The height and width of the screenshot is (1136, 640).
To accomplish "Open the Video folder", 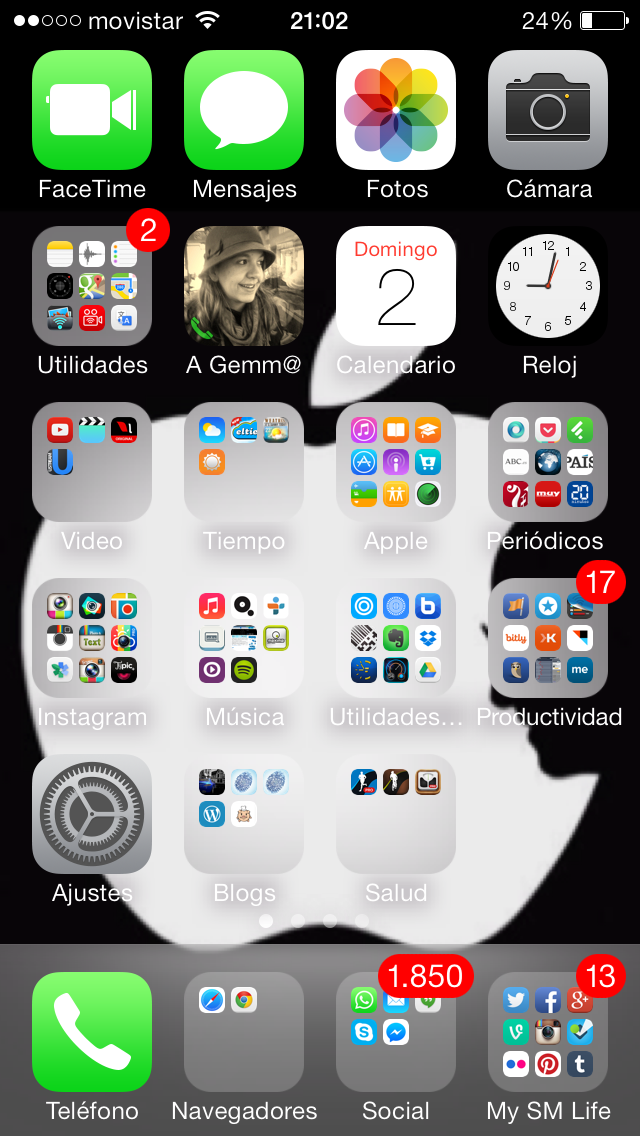I will click(92, 462).
